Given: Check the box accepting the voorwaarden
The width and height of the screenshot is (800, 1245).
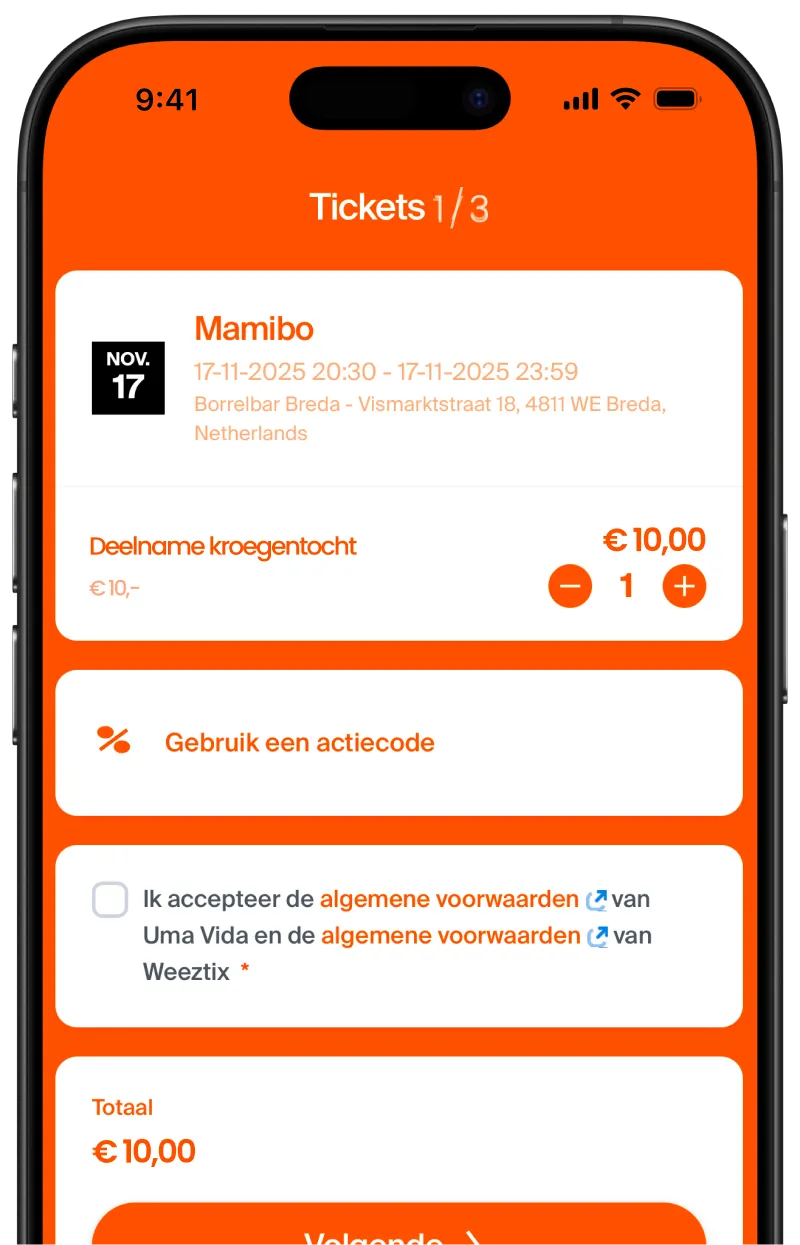Looking at the screenshot, I should pos(110,900).
